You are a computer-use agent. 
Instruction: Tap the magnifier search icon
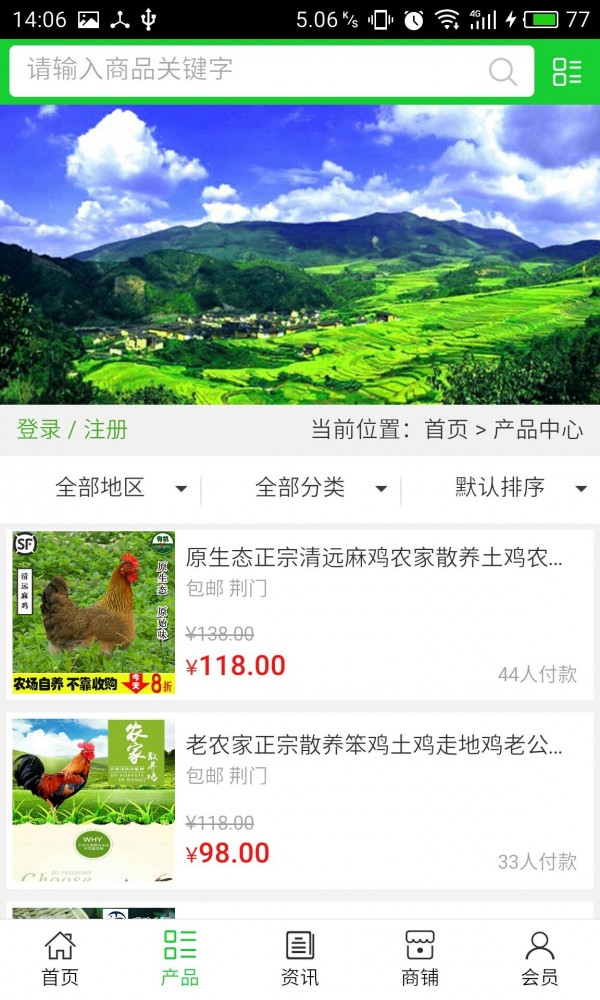(x=503, y=71)
